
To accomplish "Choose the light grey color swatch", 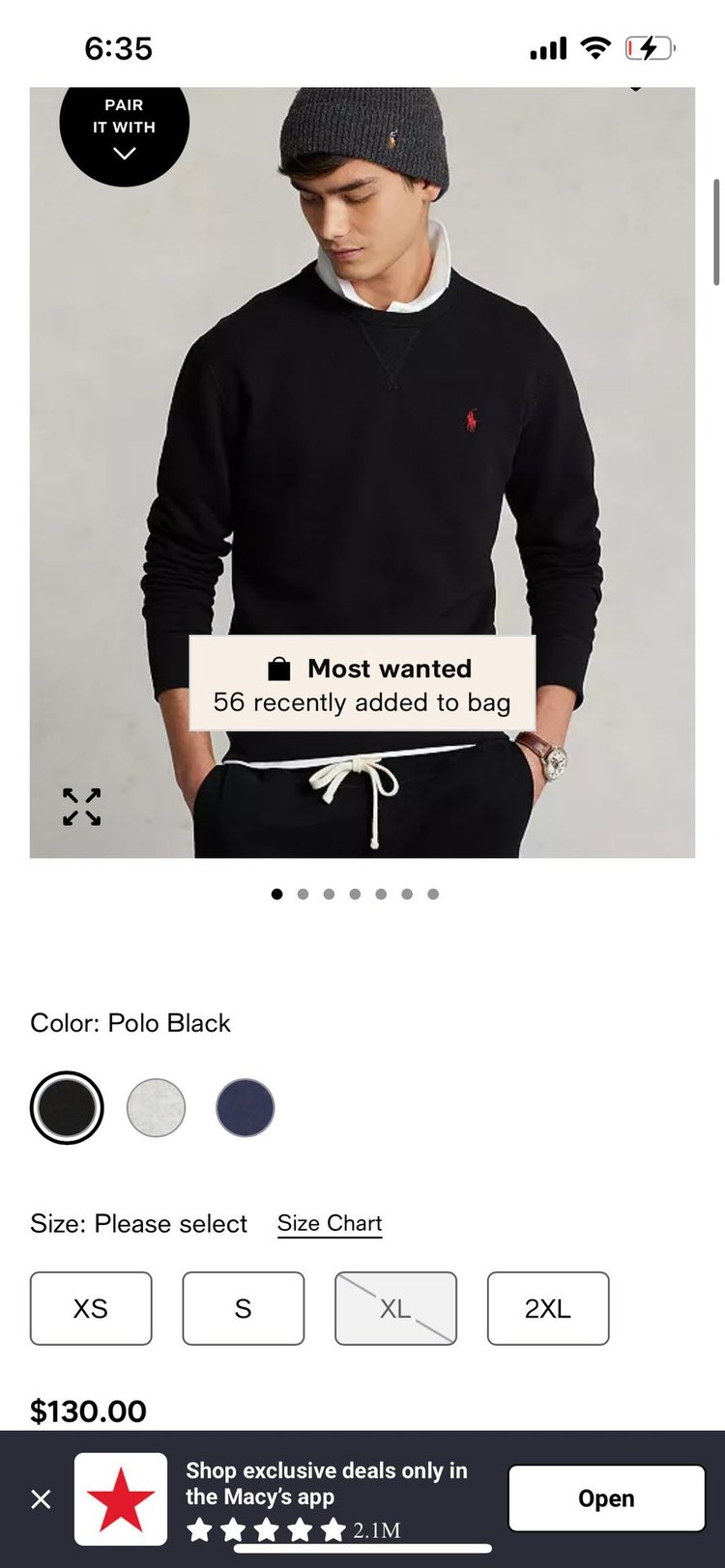I will [156, 1107].
